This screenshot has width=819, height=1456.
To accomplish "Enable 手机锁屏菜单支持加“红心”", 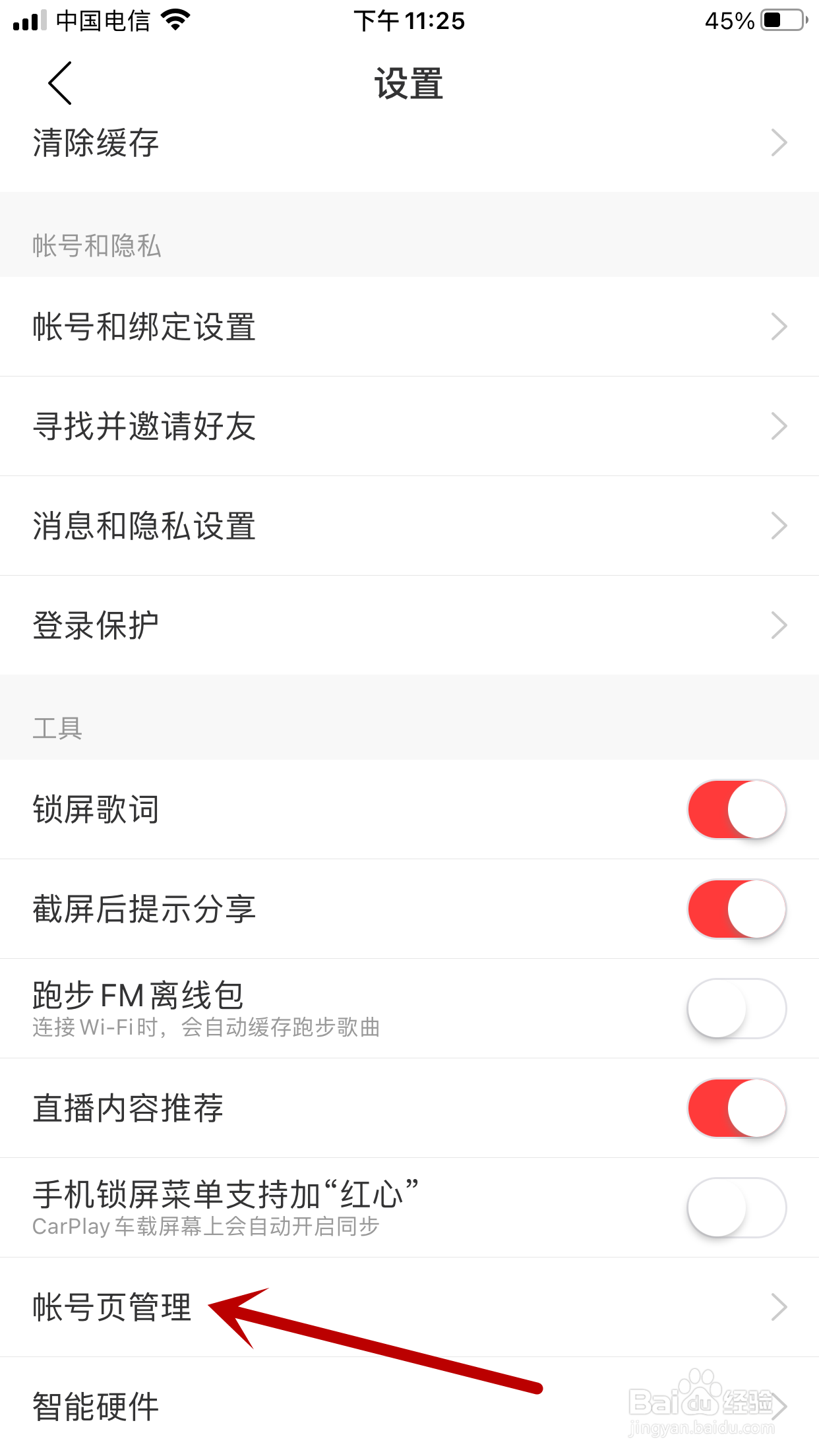I will (x=737, y=1208).
